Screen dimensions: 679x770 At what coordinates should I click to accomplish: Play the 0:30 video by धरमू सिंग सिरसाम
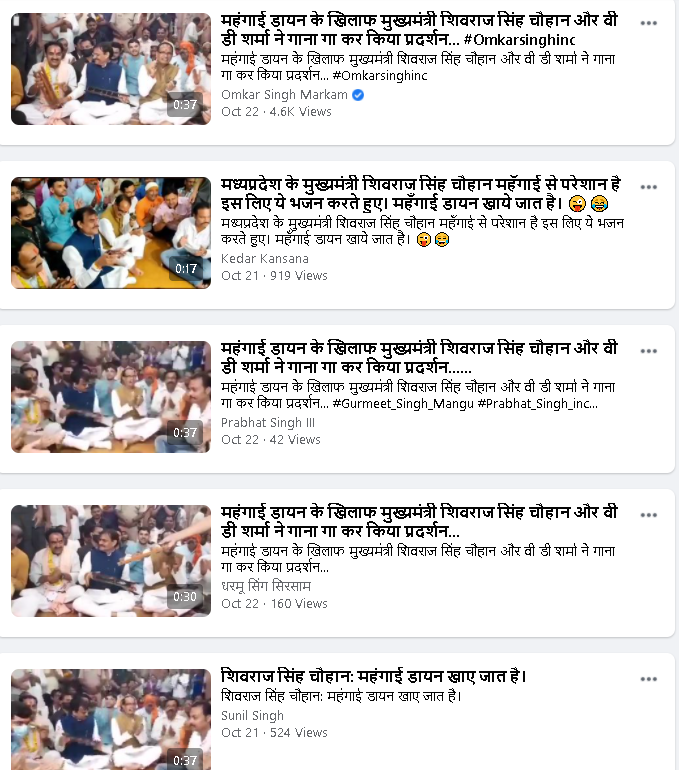(x=110, y=560)
